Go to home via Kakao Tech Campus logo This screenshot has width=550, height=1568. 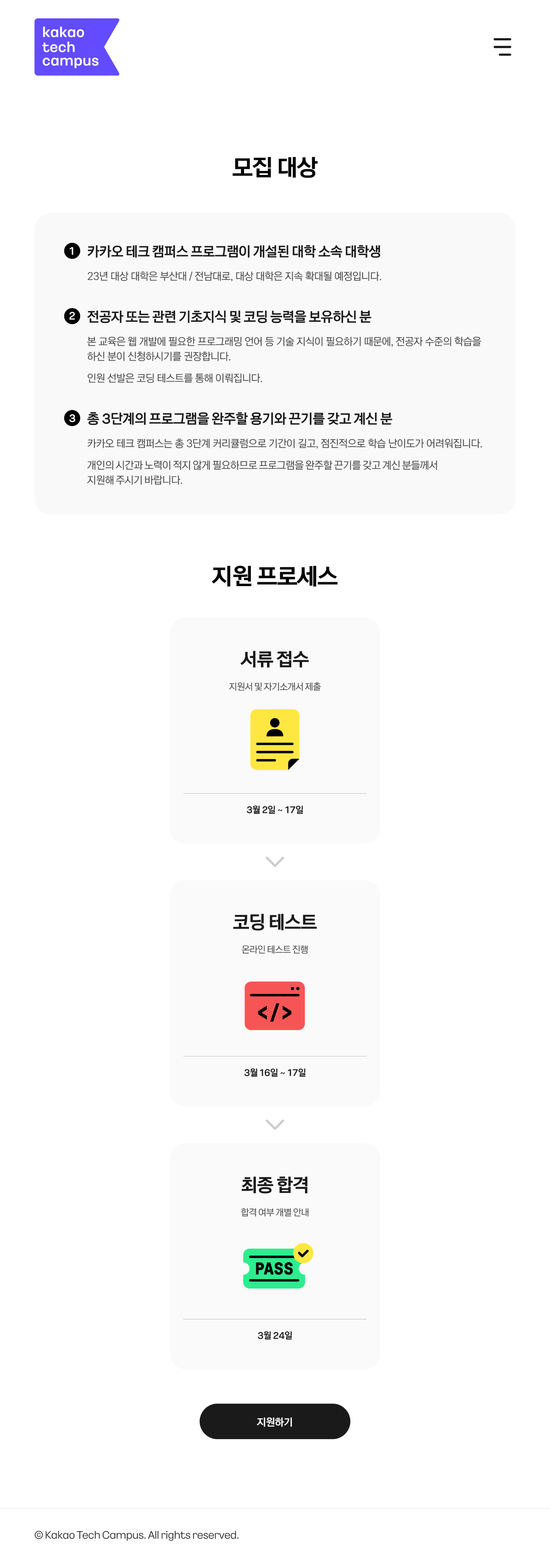76,47
